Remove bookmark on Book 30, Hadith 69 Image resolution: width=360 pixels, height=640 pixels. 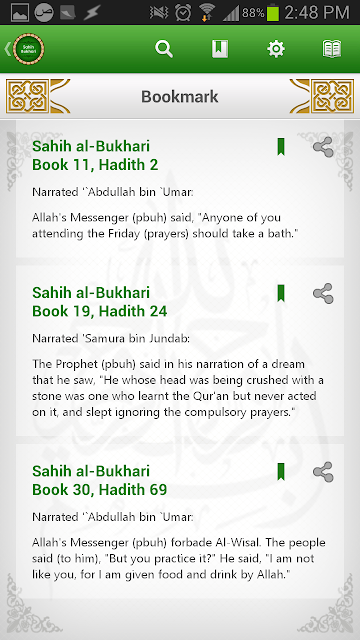pos(281,471)
